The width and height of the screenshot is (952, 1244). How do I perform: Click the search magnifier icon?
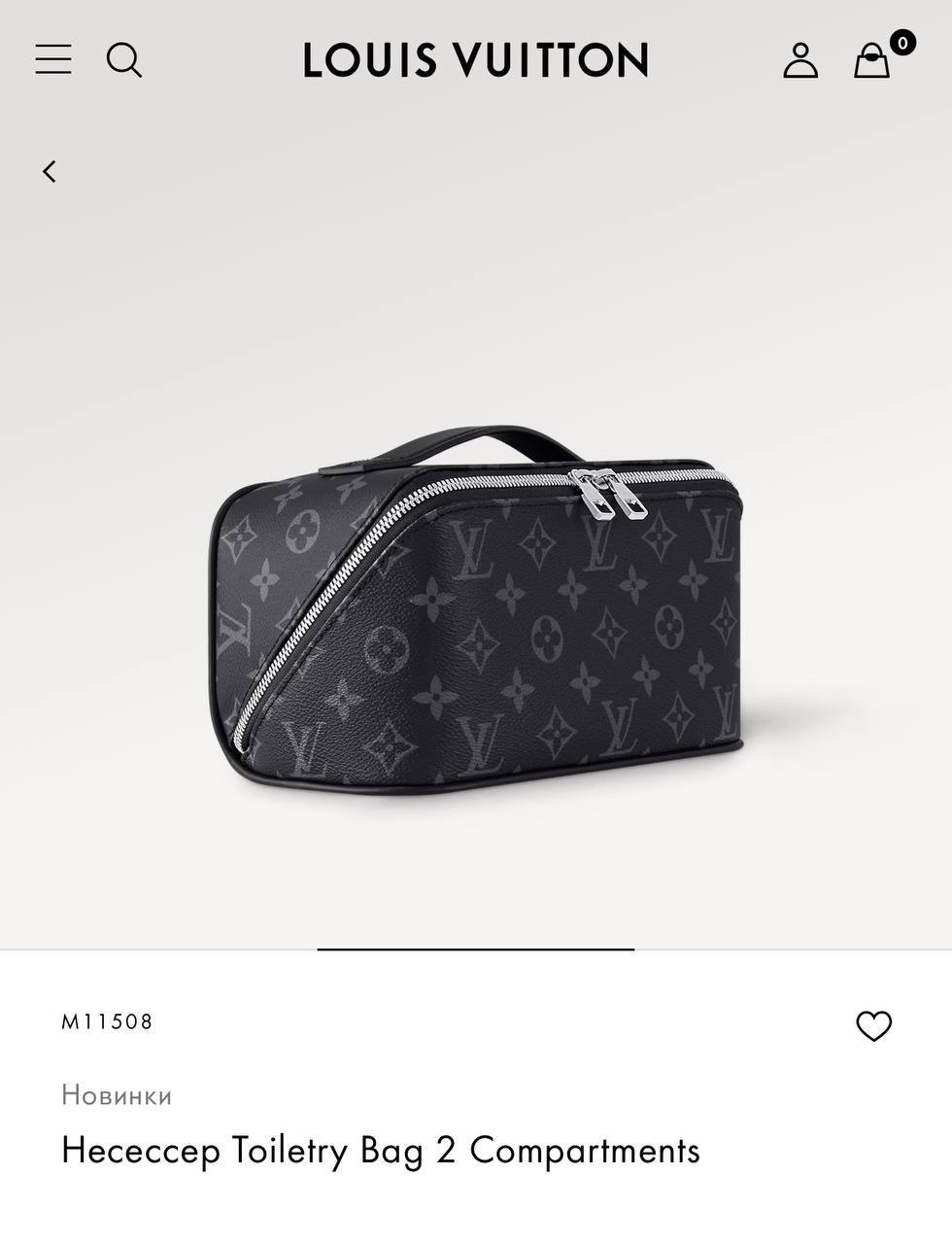coord(124,60)
